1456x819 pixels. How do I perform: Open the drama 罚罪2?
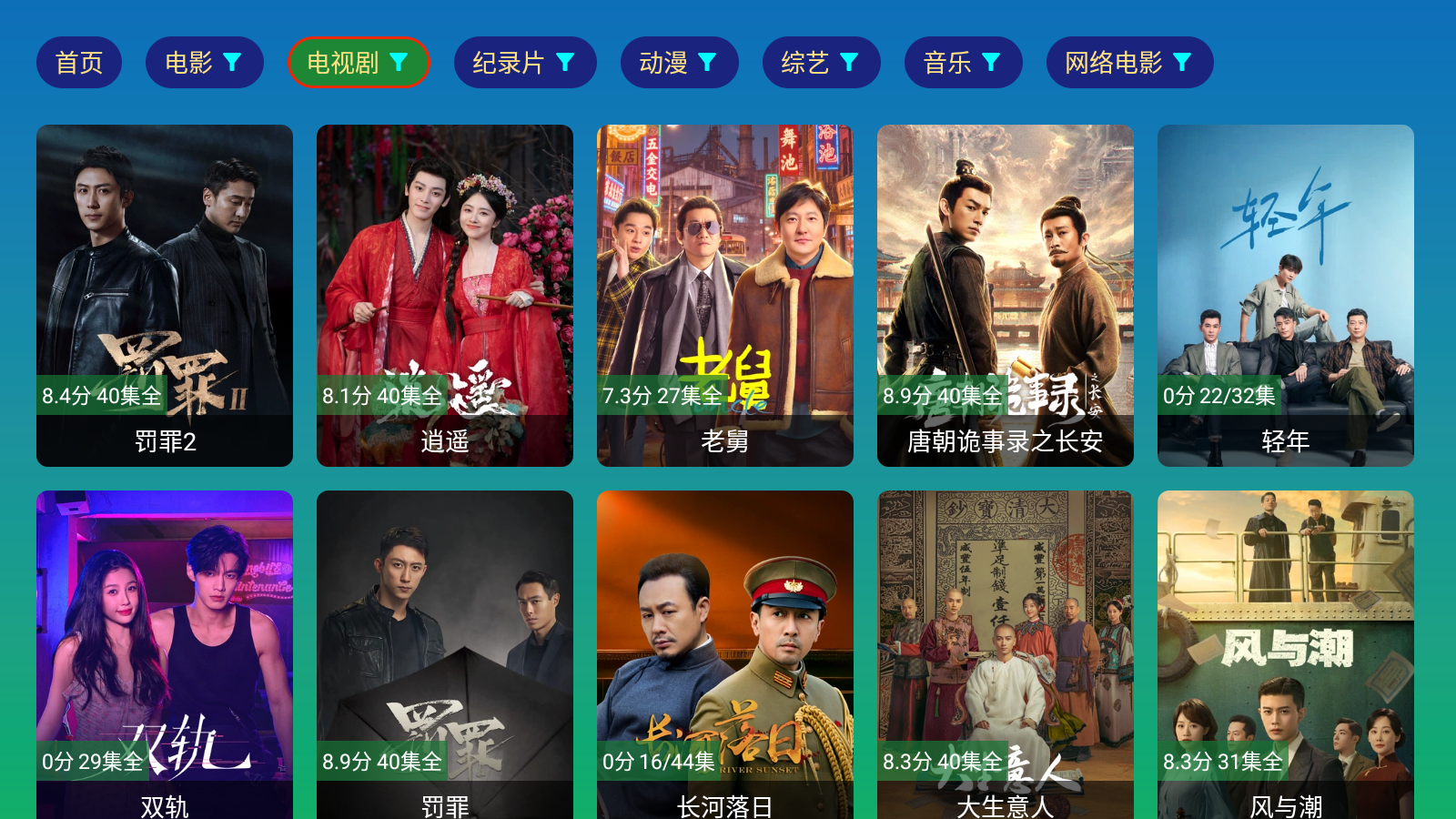click(165, 296)
